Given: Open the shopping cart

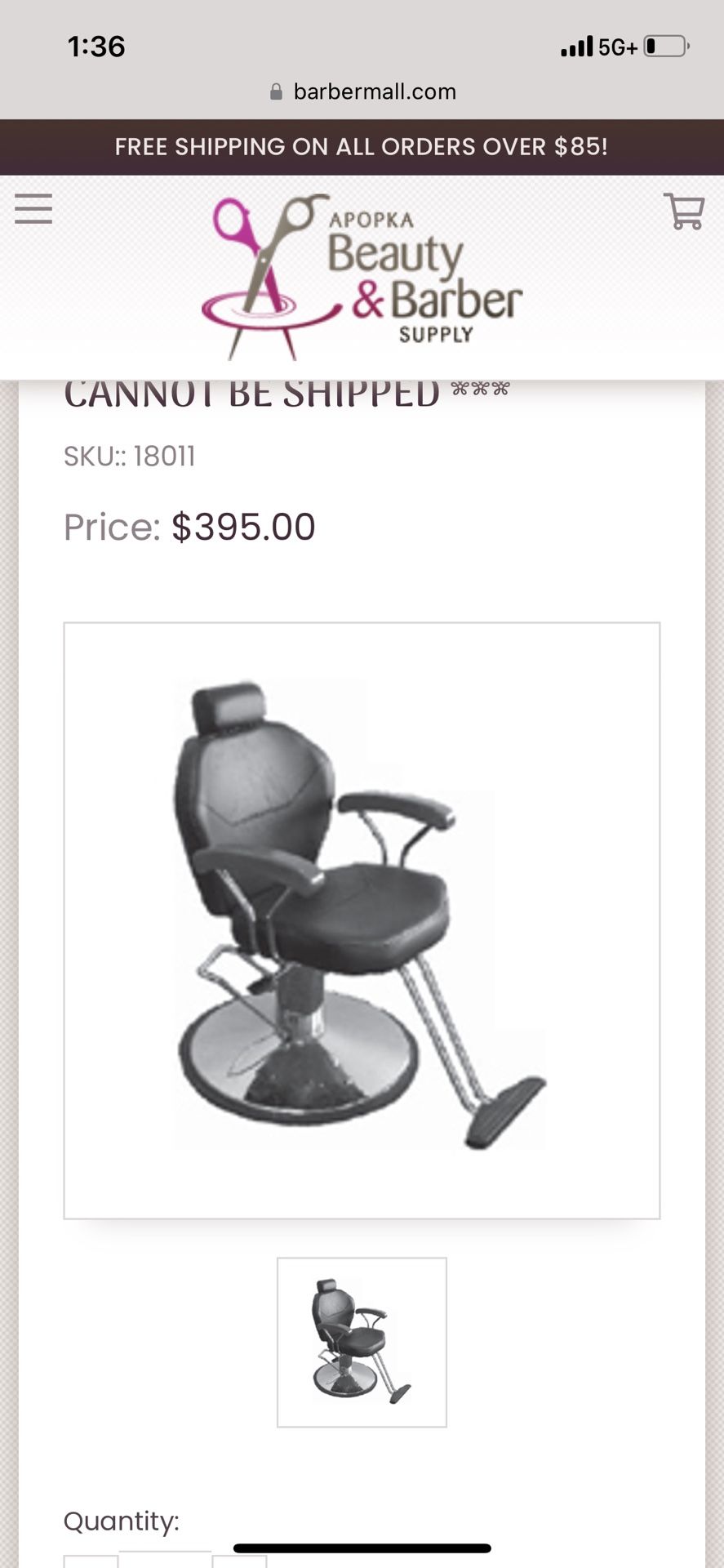Looking at the screenshot, I should [684, 211].
